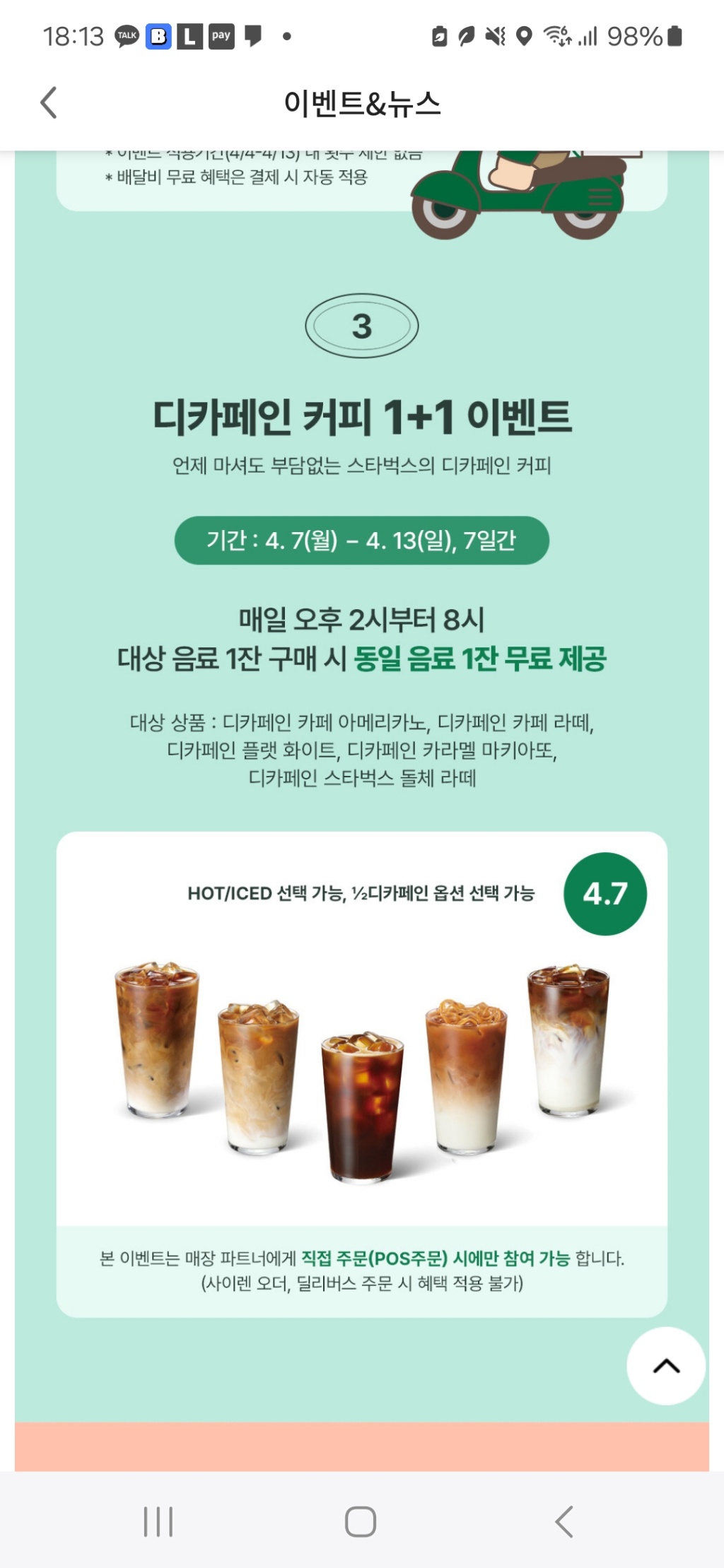This screenshot has width=724, height=1568.
Task: Go to the phone's home screen
Action: coord(361,1521)
